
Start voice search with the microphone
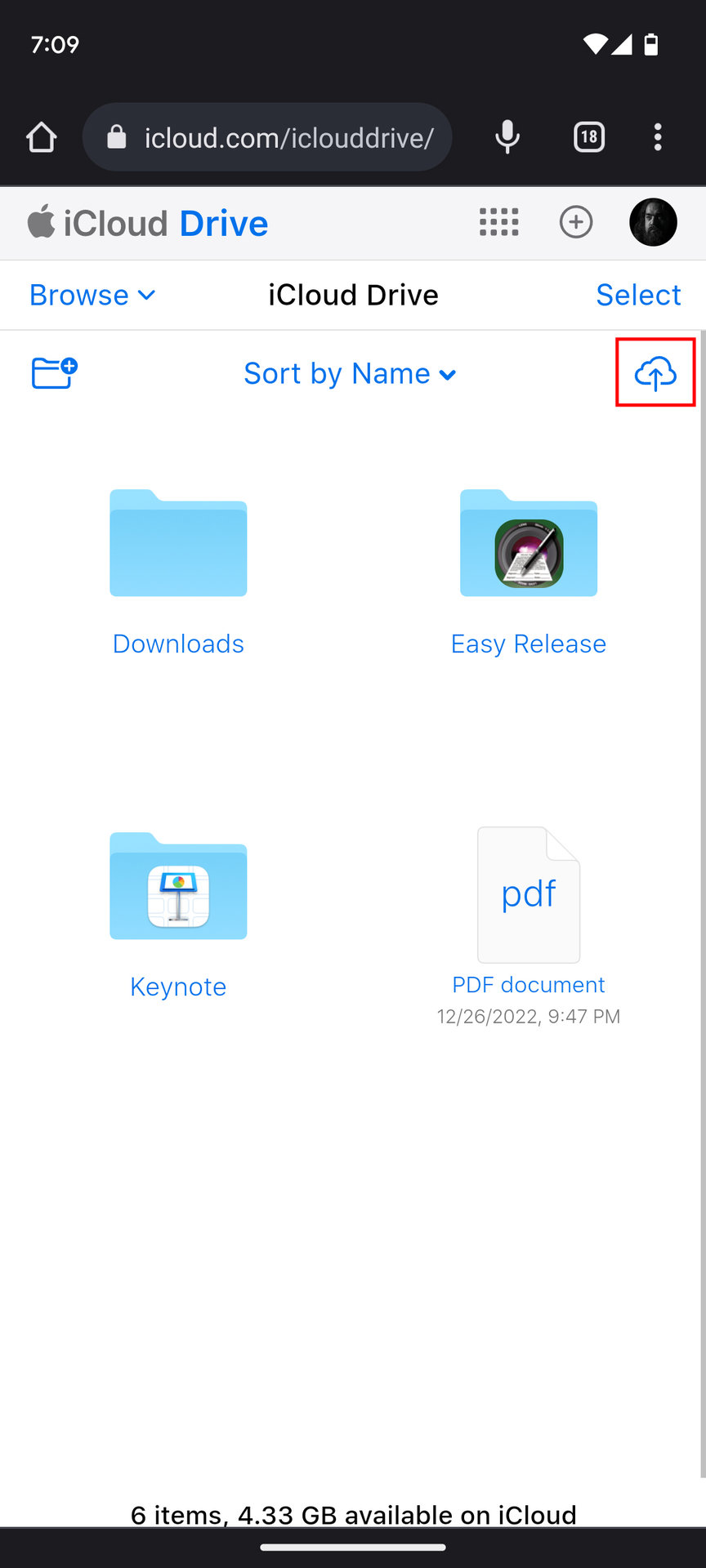tap(507, 137)
